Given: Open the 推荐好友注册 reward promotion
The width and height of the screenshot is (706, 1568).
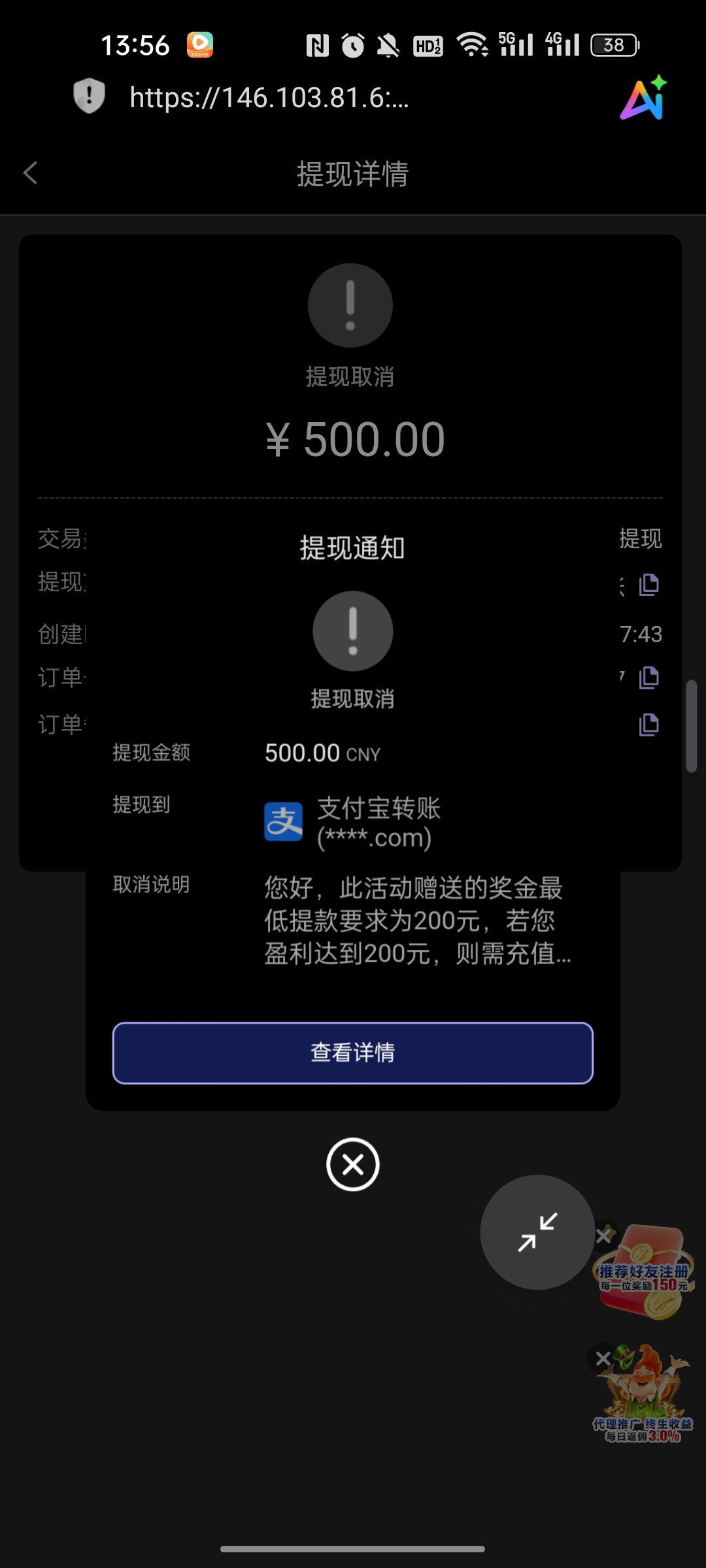Looking at the screenshot, I should pos(646,1274).
